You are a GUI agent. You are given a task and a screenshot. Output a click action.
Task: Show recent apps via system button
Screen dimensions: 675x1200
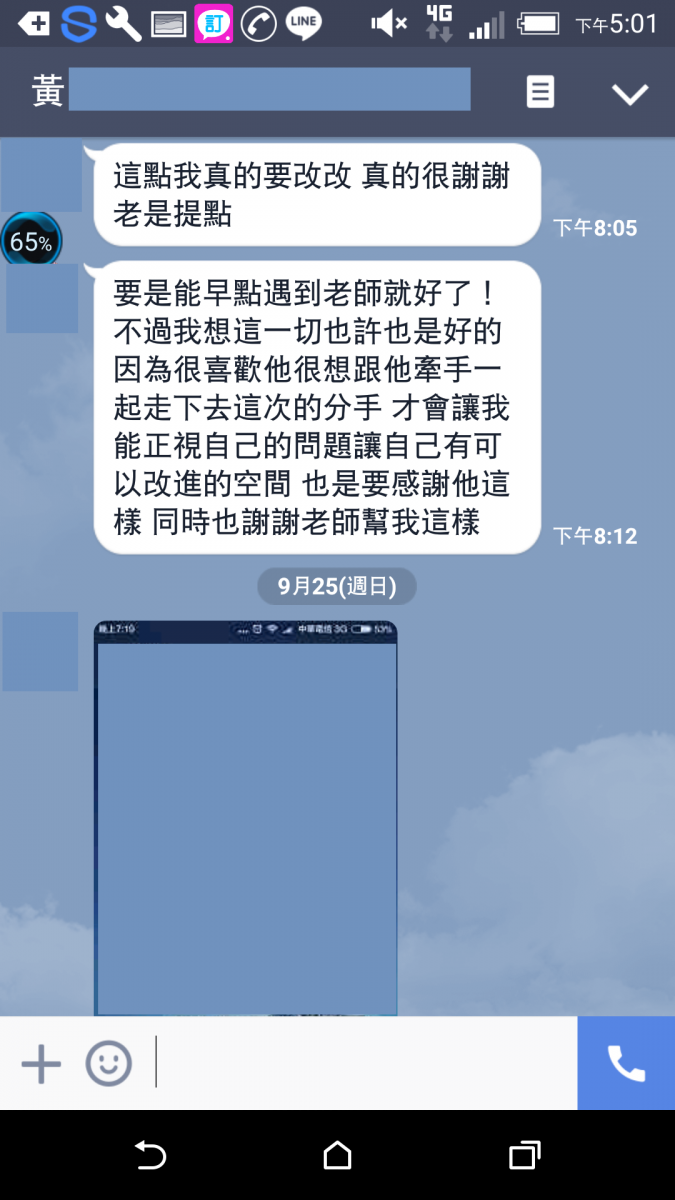[x=524, y=1156]
